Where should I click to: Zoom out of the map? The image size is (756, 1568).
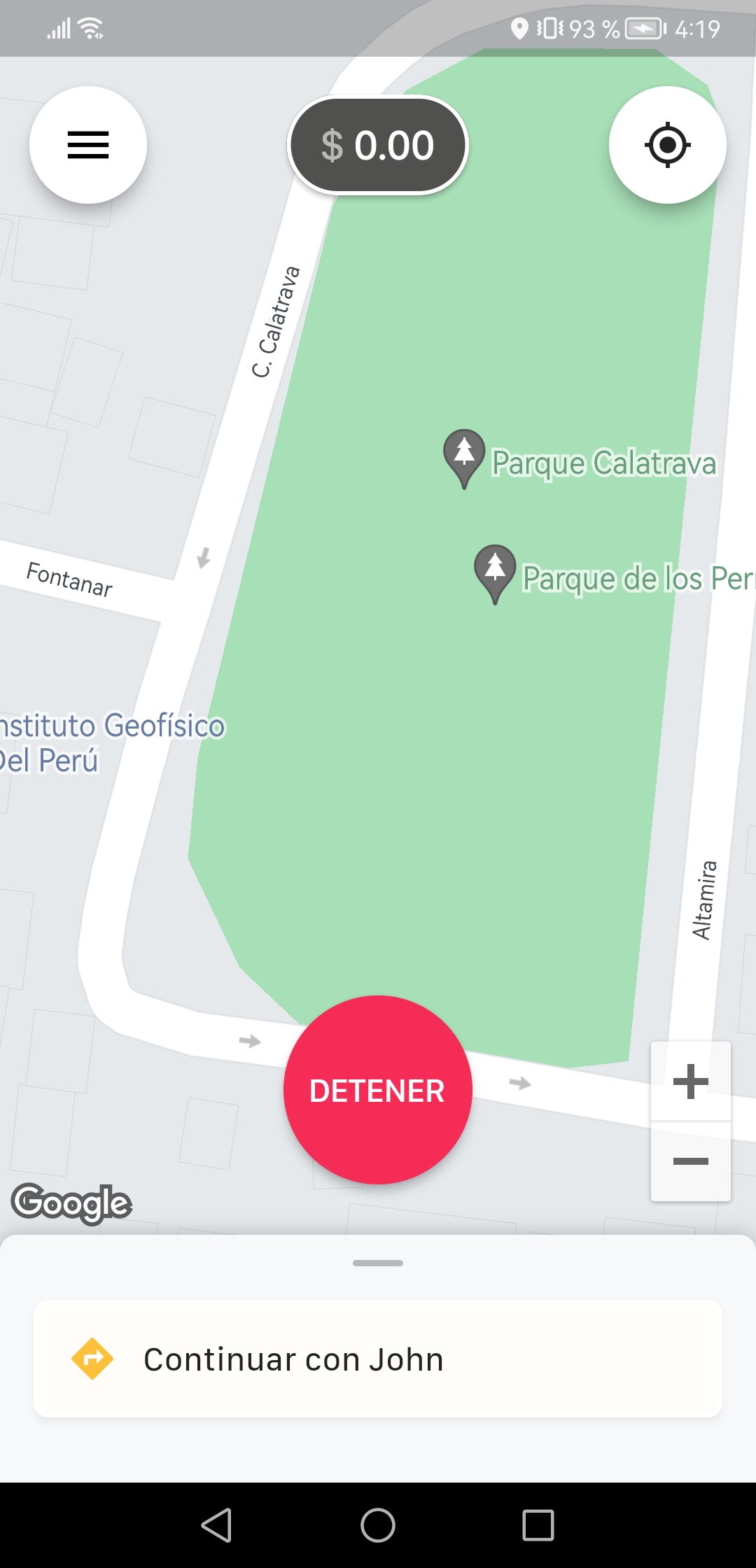(x=691, y=1162)
